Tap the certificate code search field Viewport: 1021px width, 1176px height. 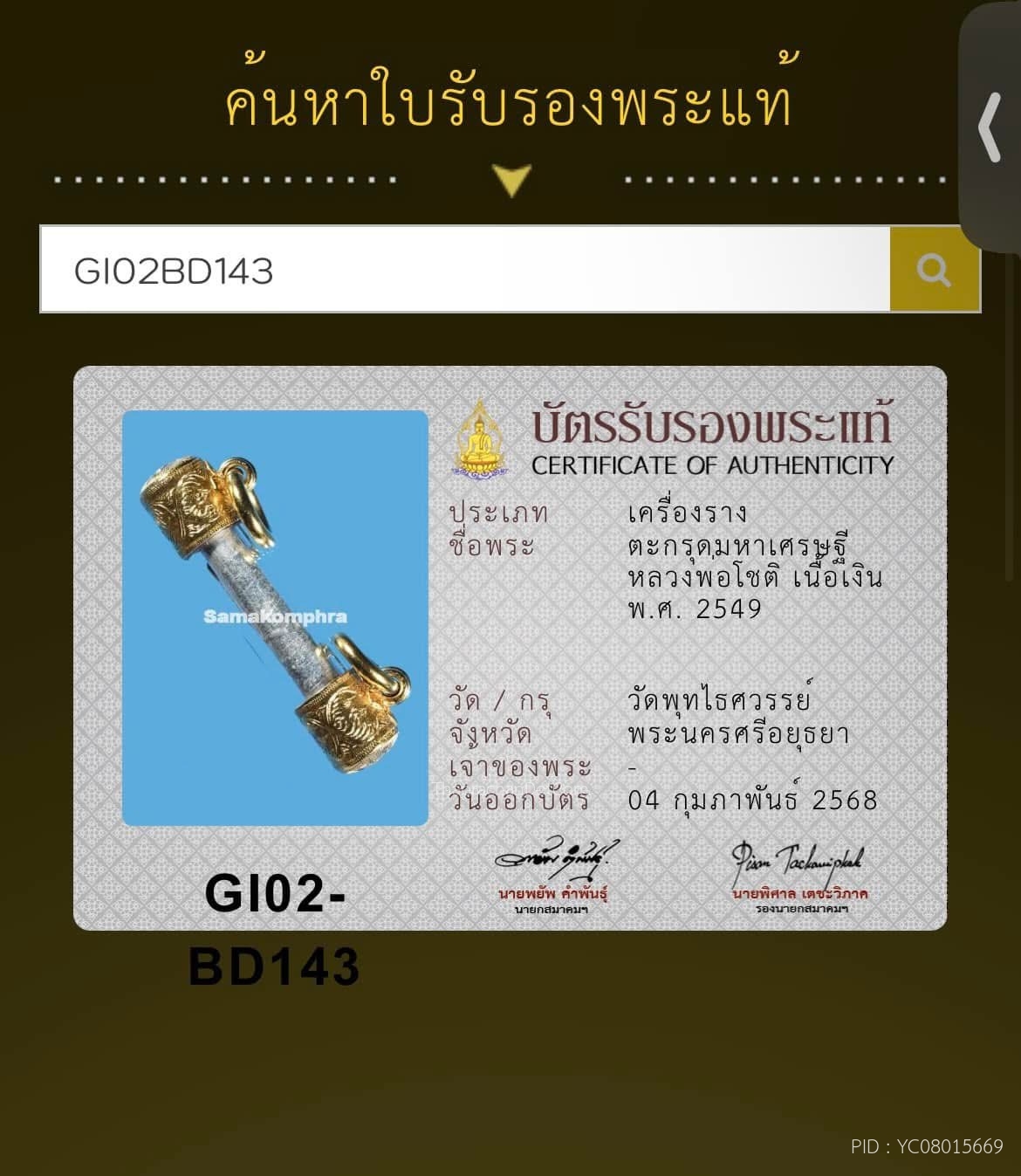pos(464,270)
